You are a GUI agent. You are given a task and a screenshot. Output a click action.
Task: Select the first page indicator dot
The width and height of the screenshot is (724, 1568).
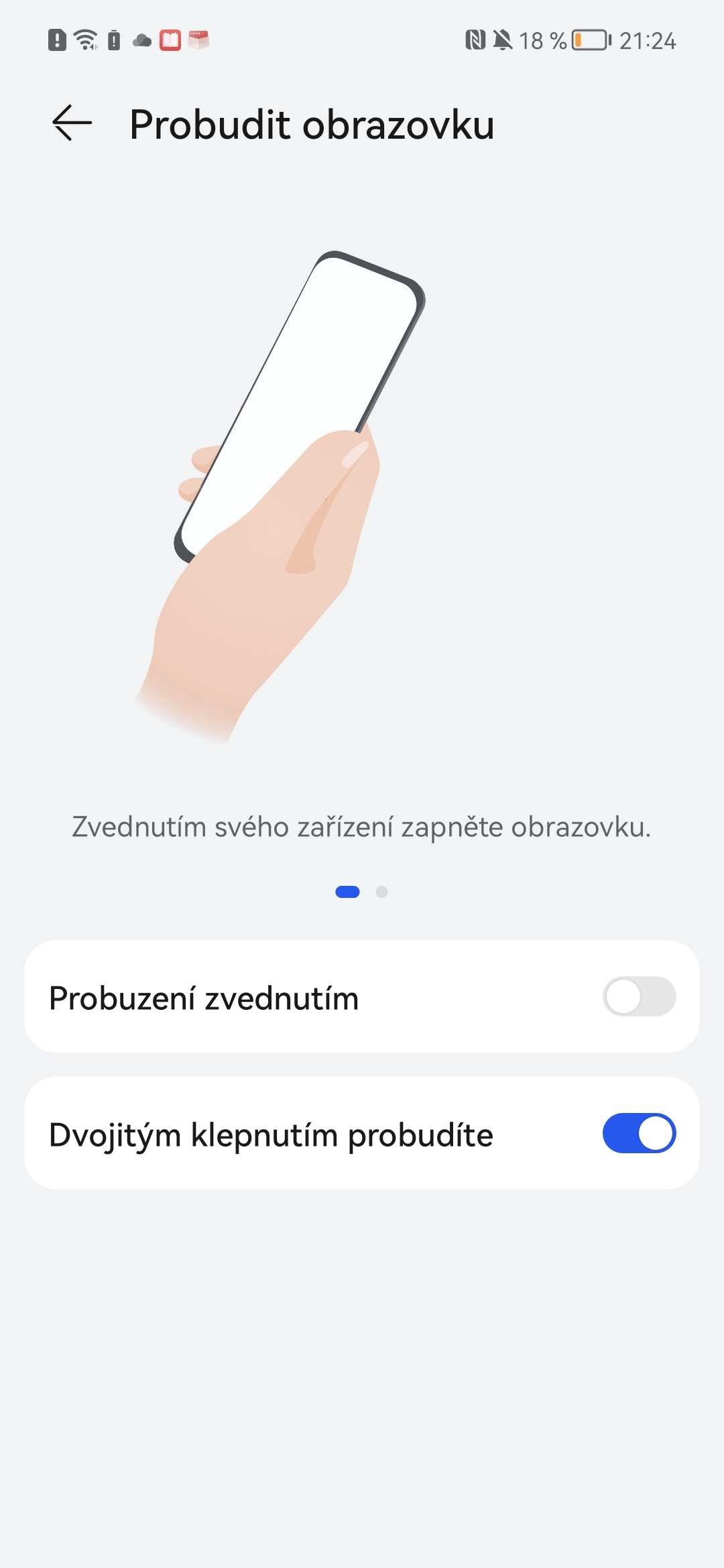click(348, 892)
